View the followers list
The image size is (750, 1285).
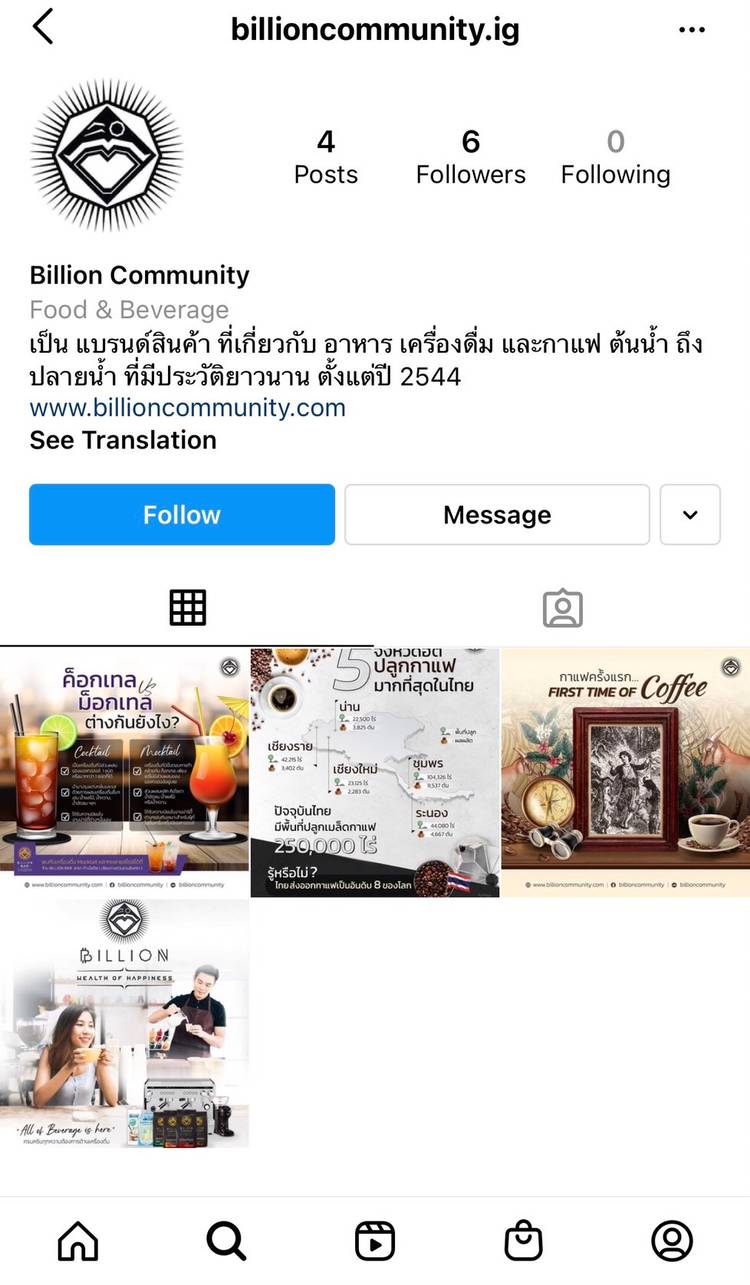(x=470, y=158)
